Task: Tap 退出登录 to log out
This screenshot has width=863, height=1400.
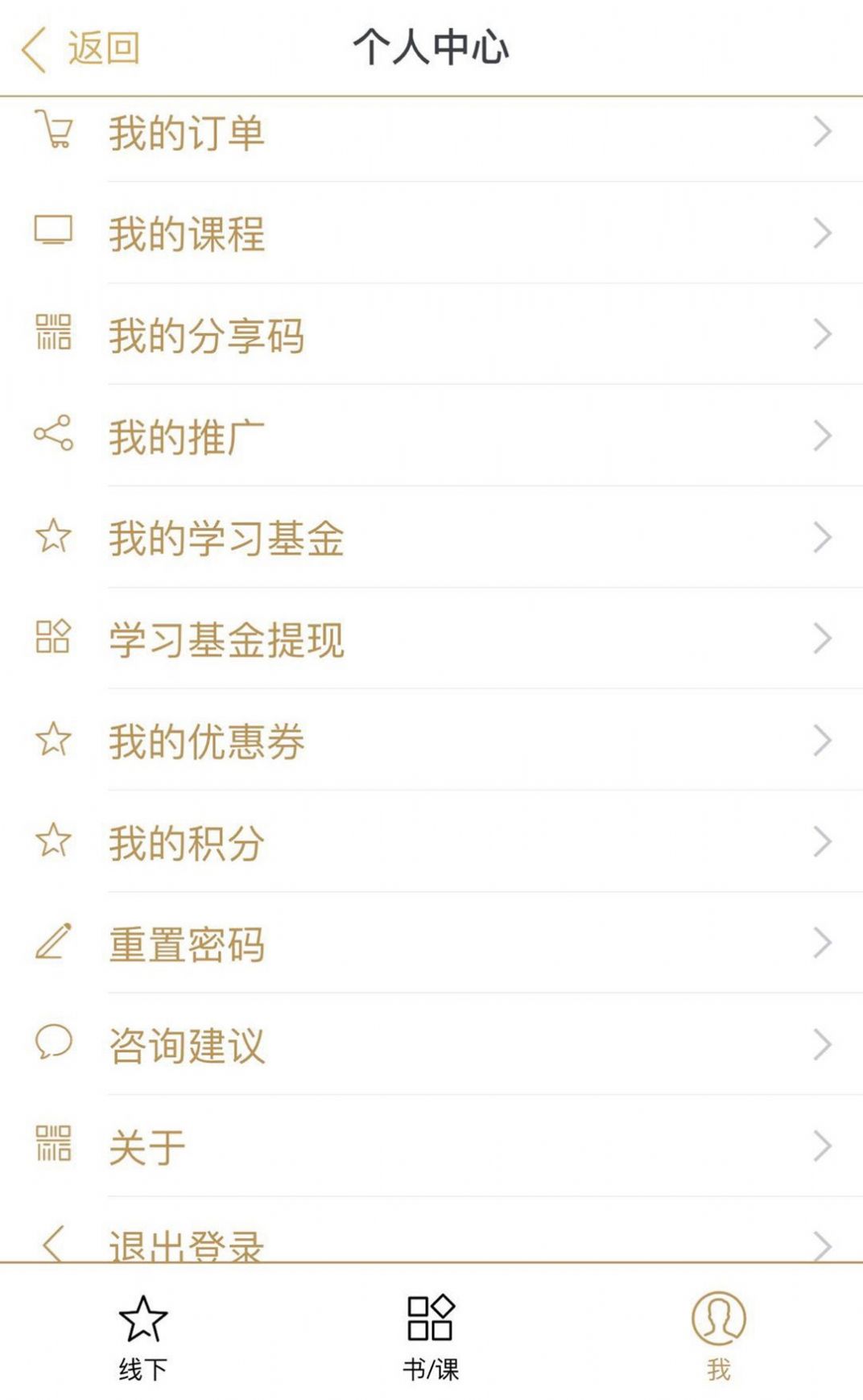Action: pyautogui.click(x=431, y=1229)
